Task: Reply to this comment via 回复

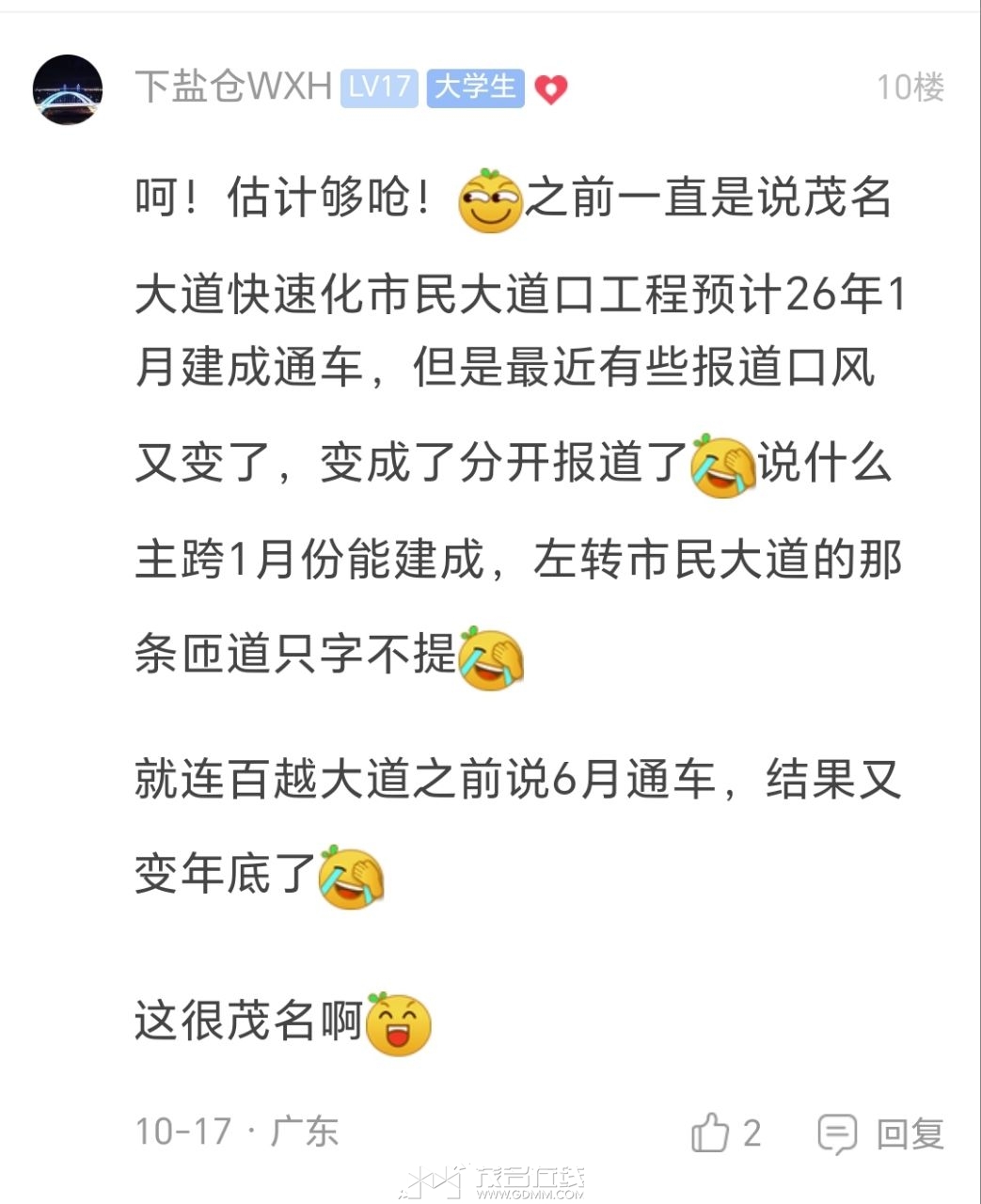Action: 880,1133
